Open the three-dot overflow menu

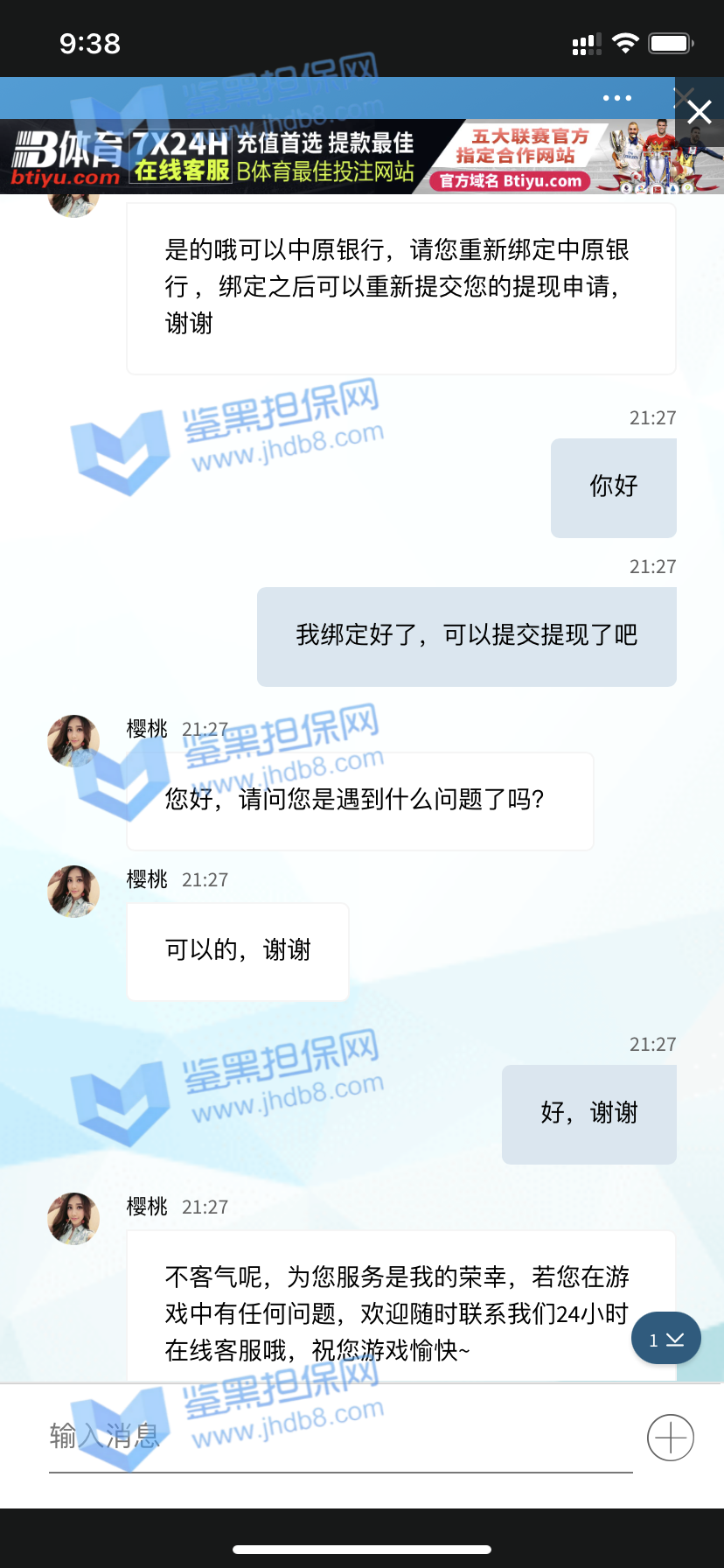coord(617,98)
